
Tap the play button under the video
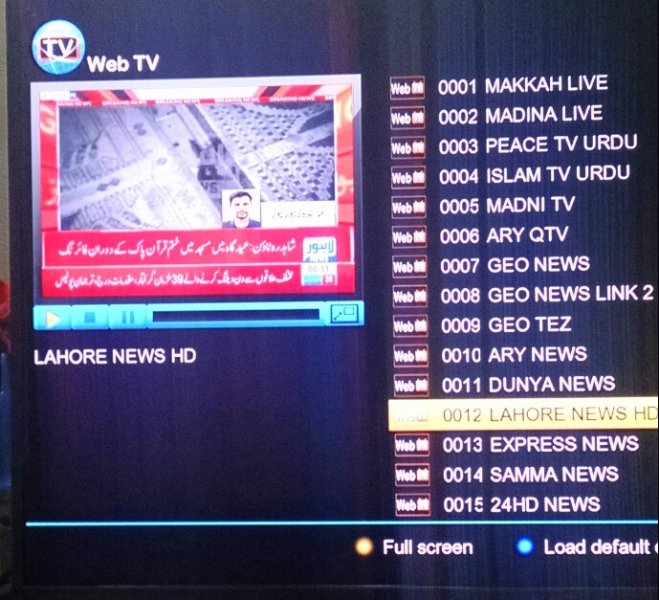click(53, 318)
